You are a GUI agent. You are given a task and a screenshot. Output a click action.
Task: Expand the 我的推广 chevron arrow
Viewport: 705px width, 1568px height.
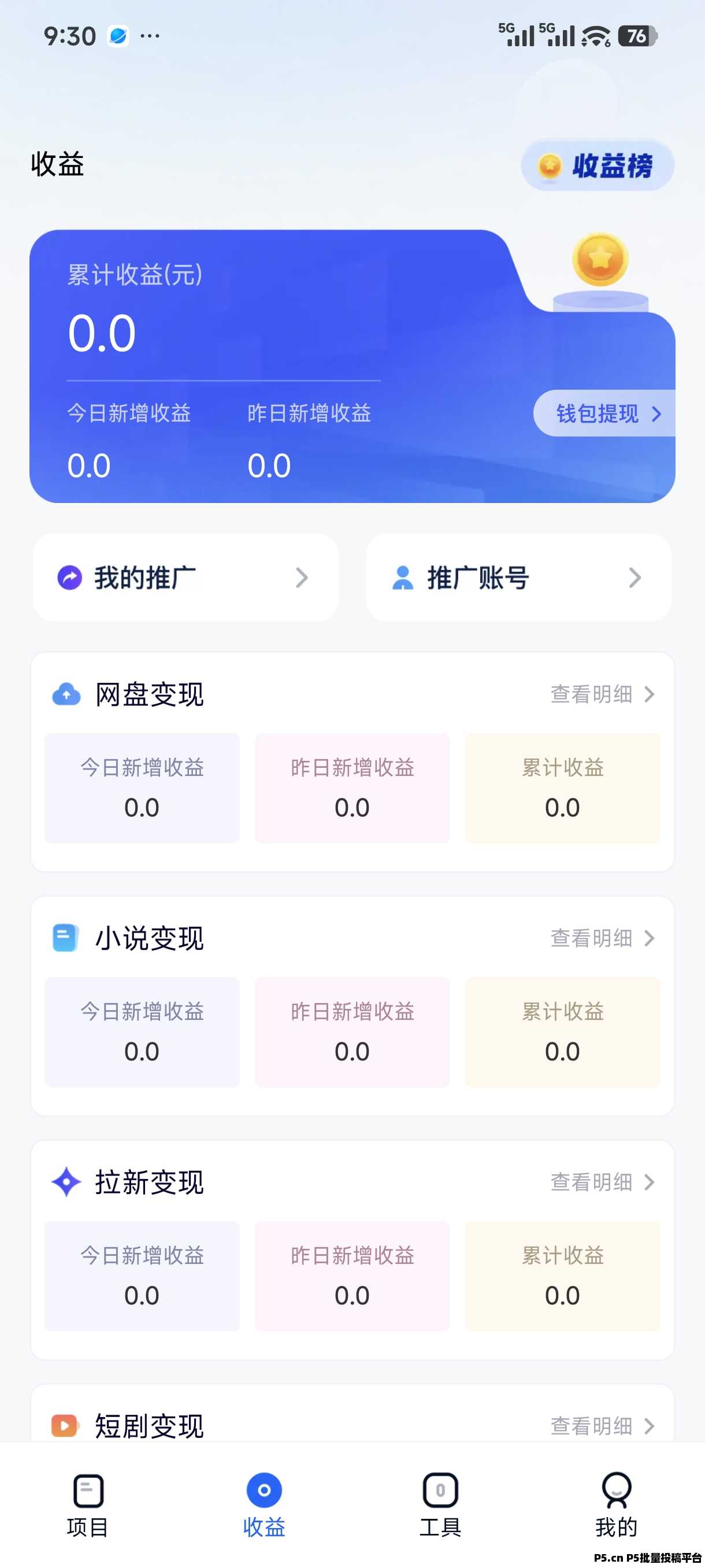[x=303, y=577]
